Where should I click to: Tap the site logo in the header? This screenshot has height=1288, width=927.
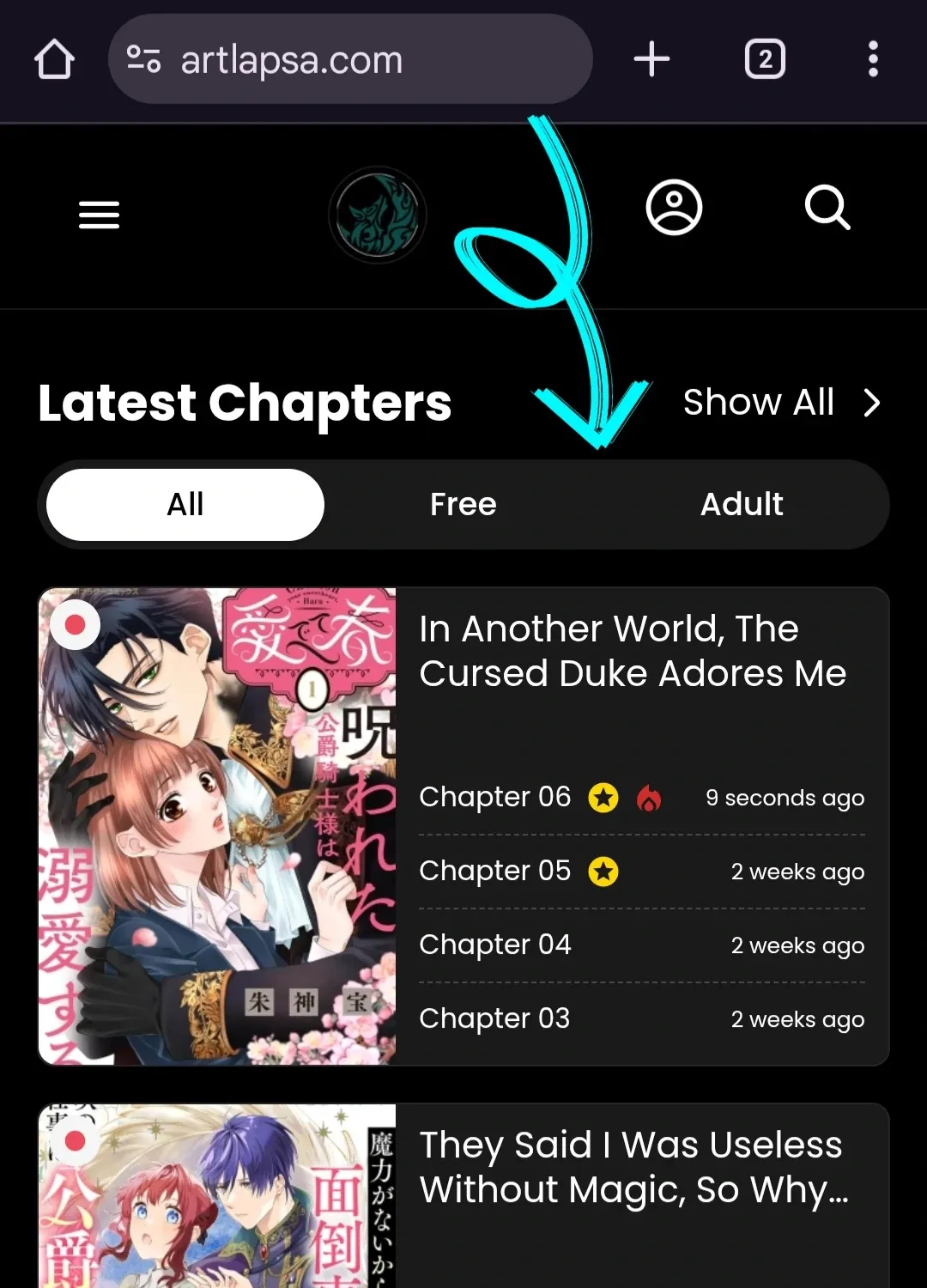(378, 215)
